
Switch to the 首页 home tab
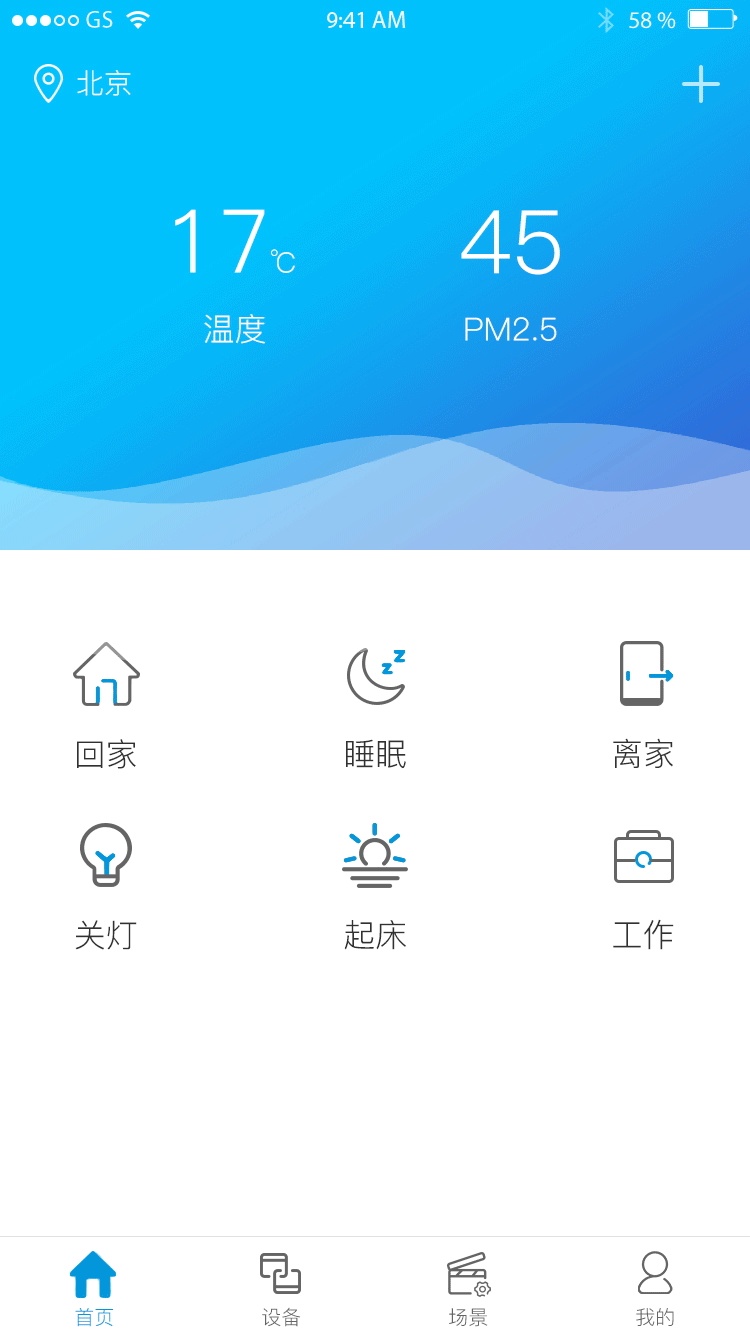[94, 1288]
